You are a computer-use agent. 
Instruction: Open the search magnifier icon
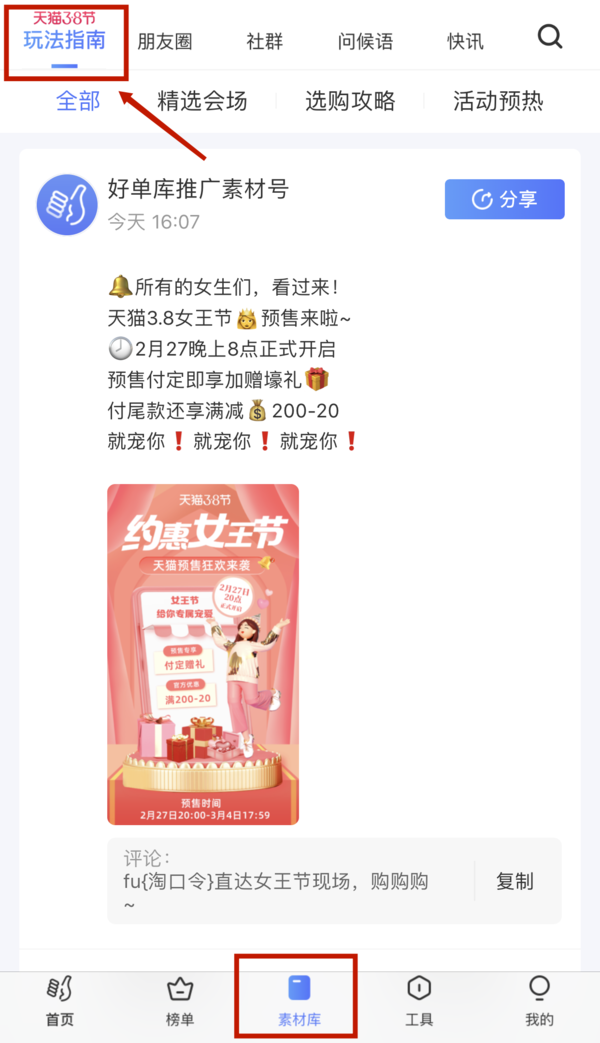(x=550, y=38)
